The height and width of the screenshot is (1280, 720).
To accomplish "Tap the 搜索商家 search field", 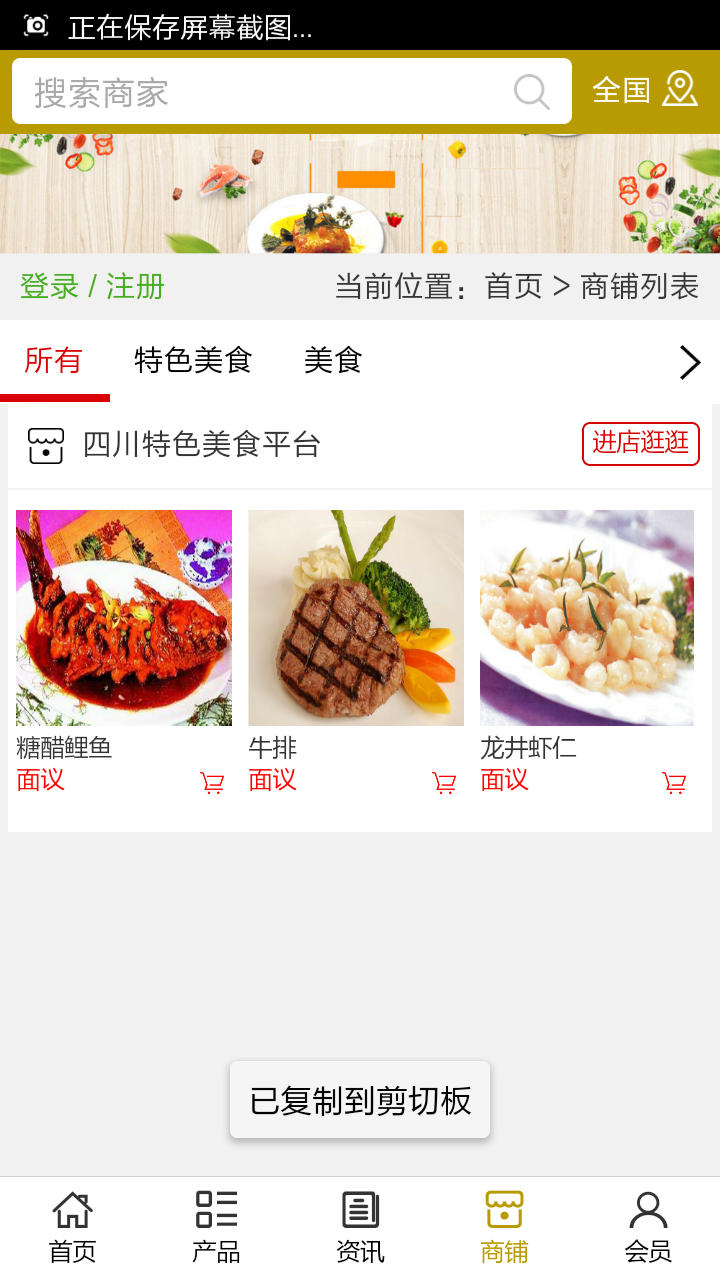I will (260, 92).
